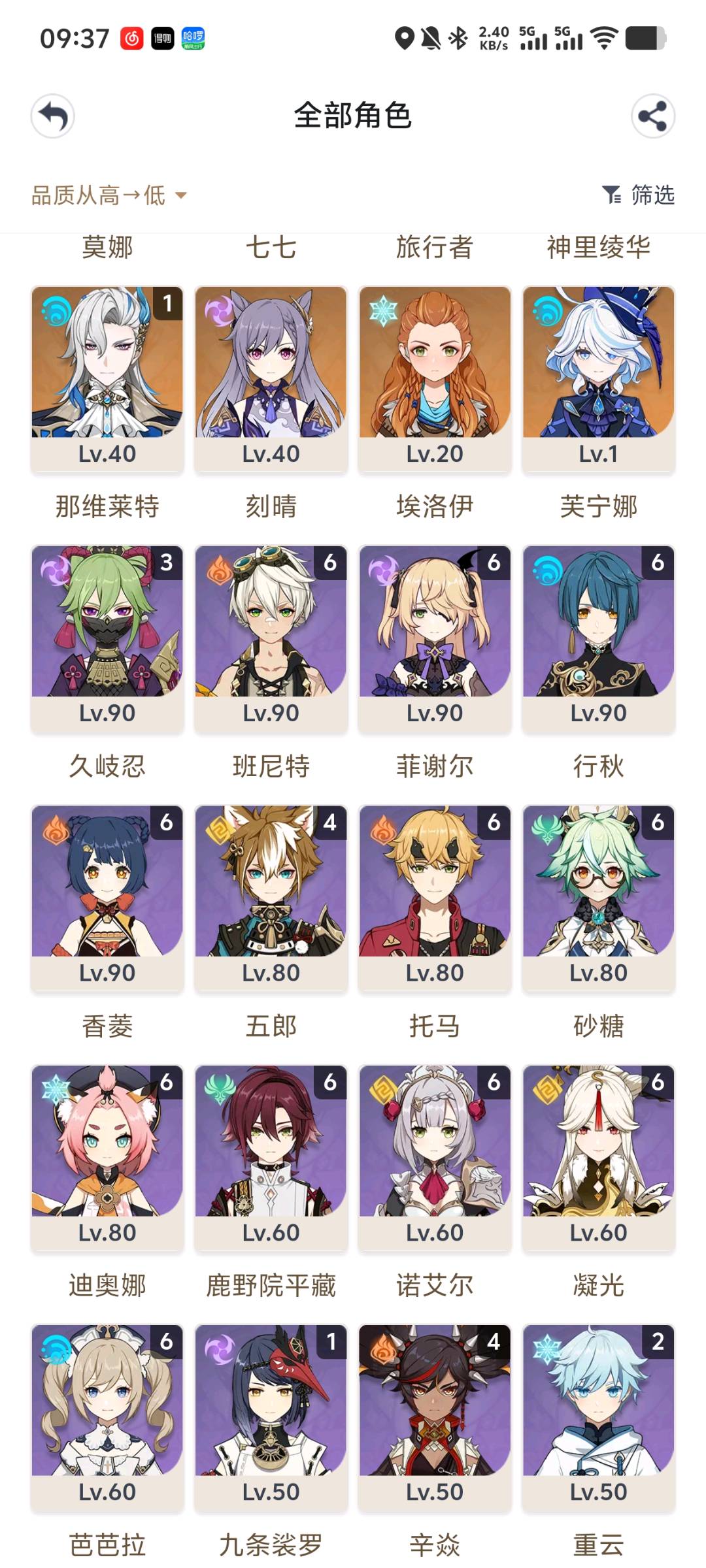
Task: Open the 品质从高→低 sort dropdown
Action: pyautogui.click(x=109, y=195)
